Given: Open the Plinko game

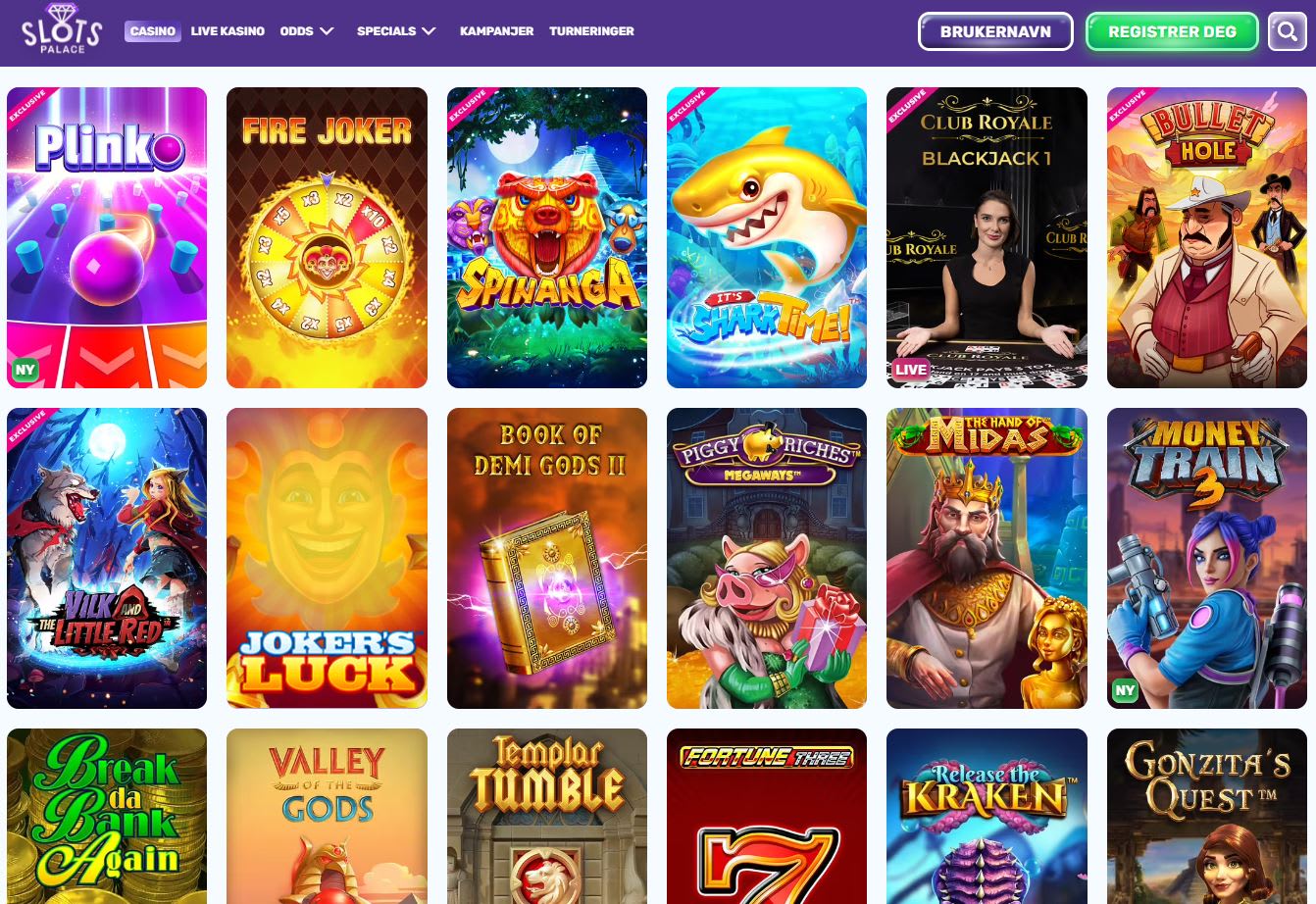Looking at the screenshot, I should (107, 237).
